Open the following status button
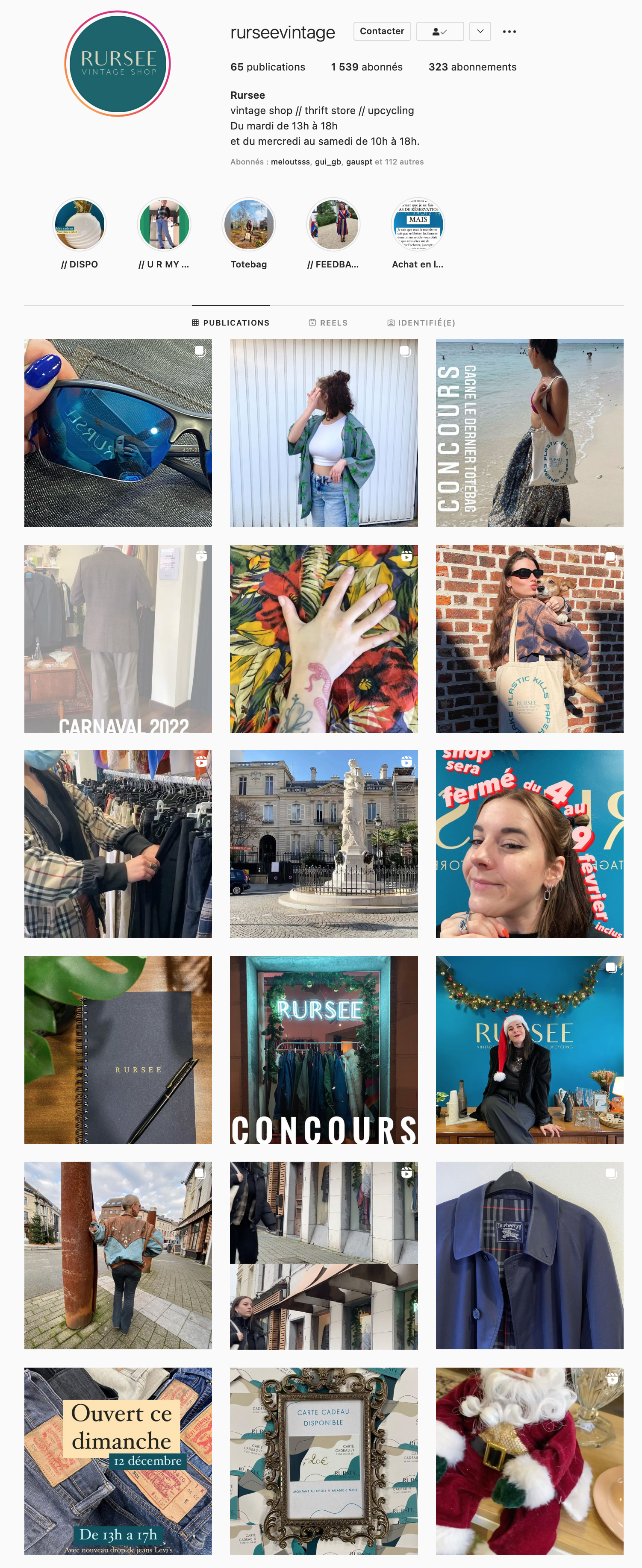Image resolution: width=642 pixels, height=1568 pixels. (x=440, y=32)
